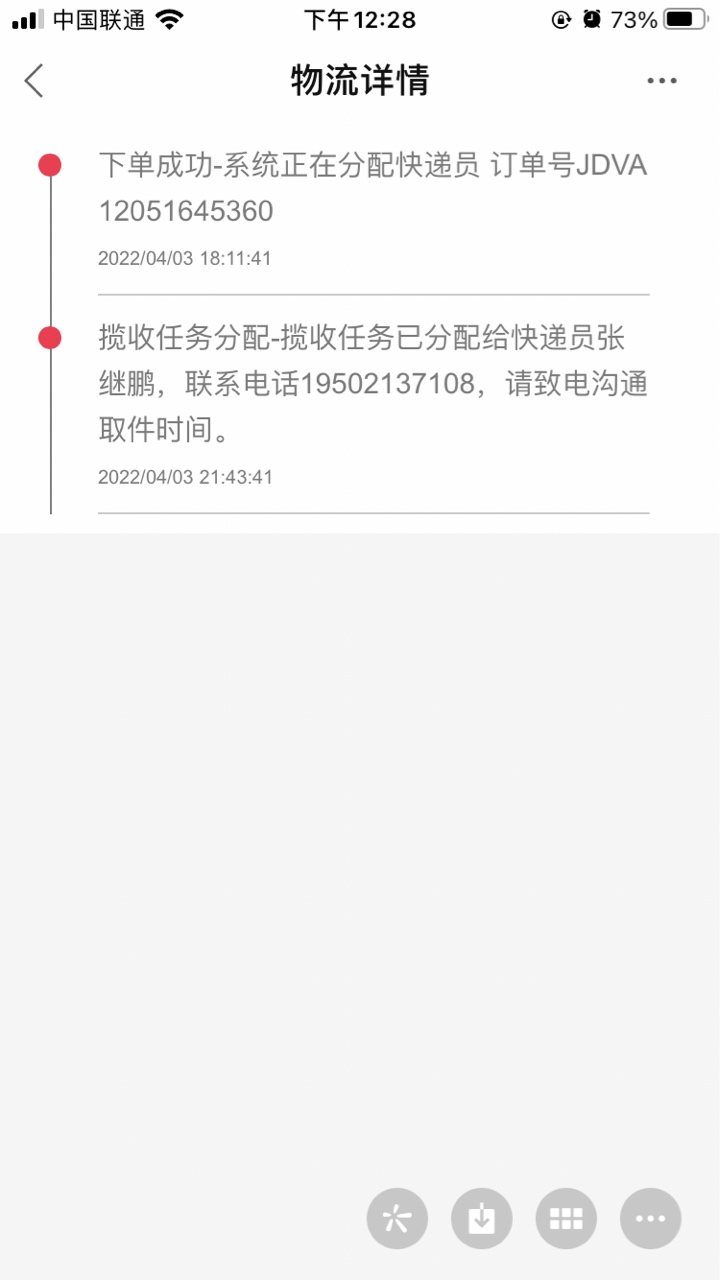The height and width of the screenshot is (1280, 720).
Task: Open the overflow menu beside the 物流详情 title
Action: click(x=662, y=81)
